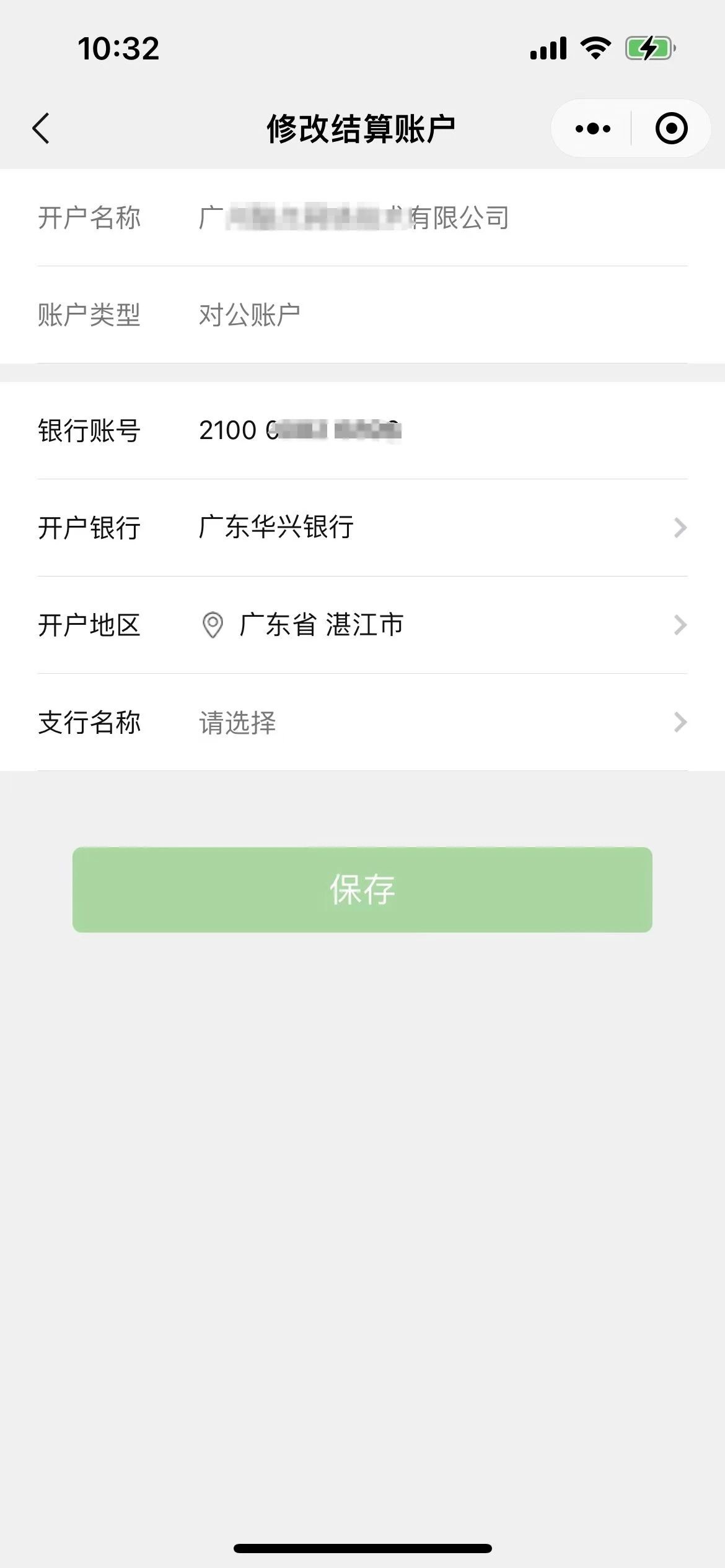Edit the 银行账号 field

(362, 430)
